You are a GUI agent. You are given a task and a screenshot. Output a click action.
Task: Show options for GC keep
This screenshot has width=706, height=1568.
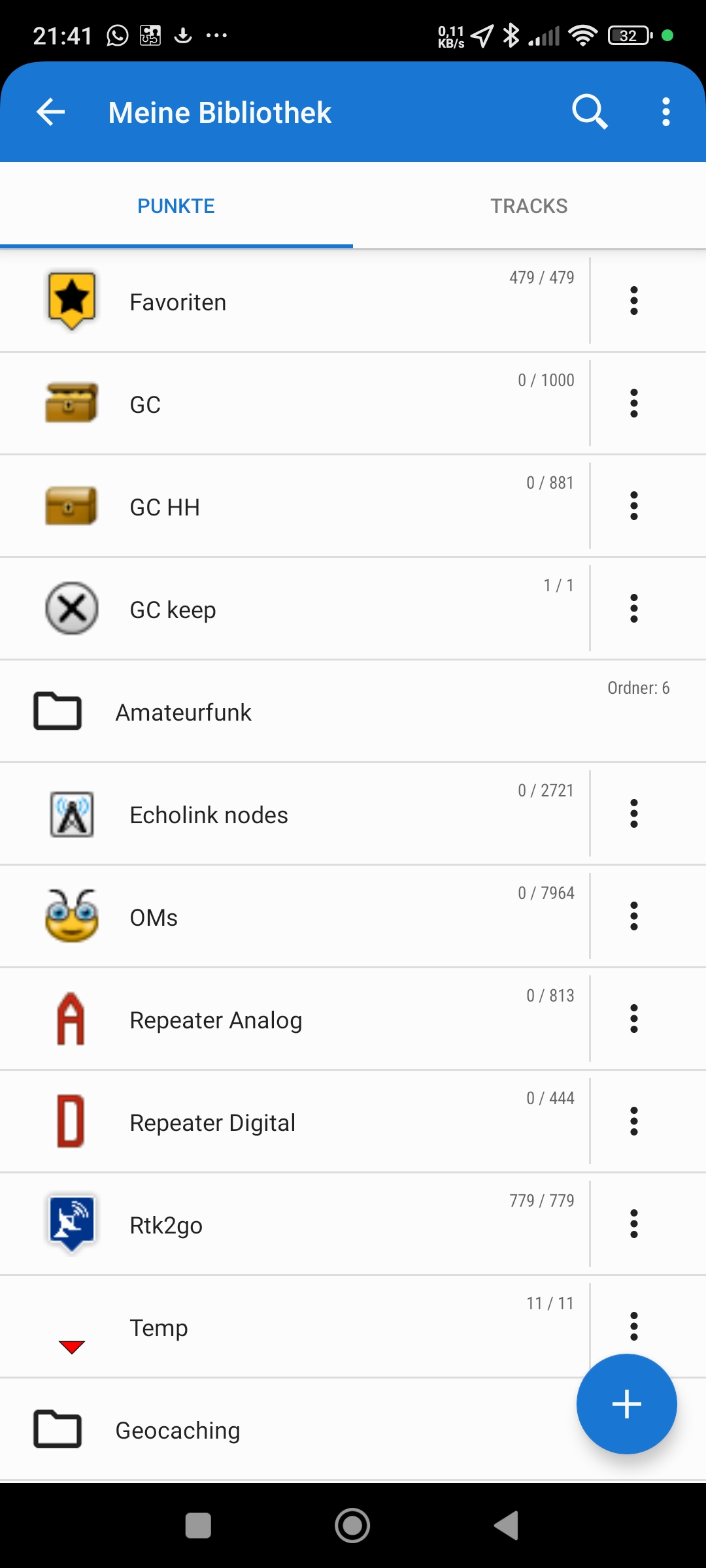[633, 609]
